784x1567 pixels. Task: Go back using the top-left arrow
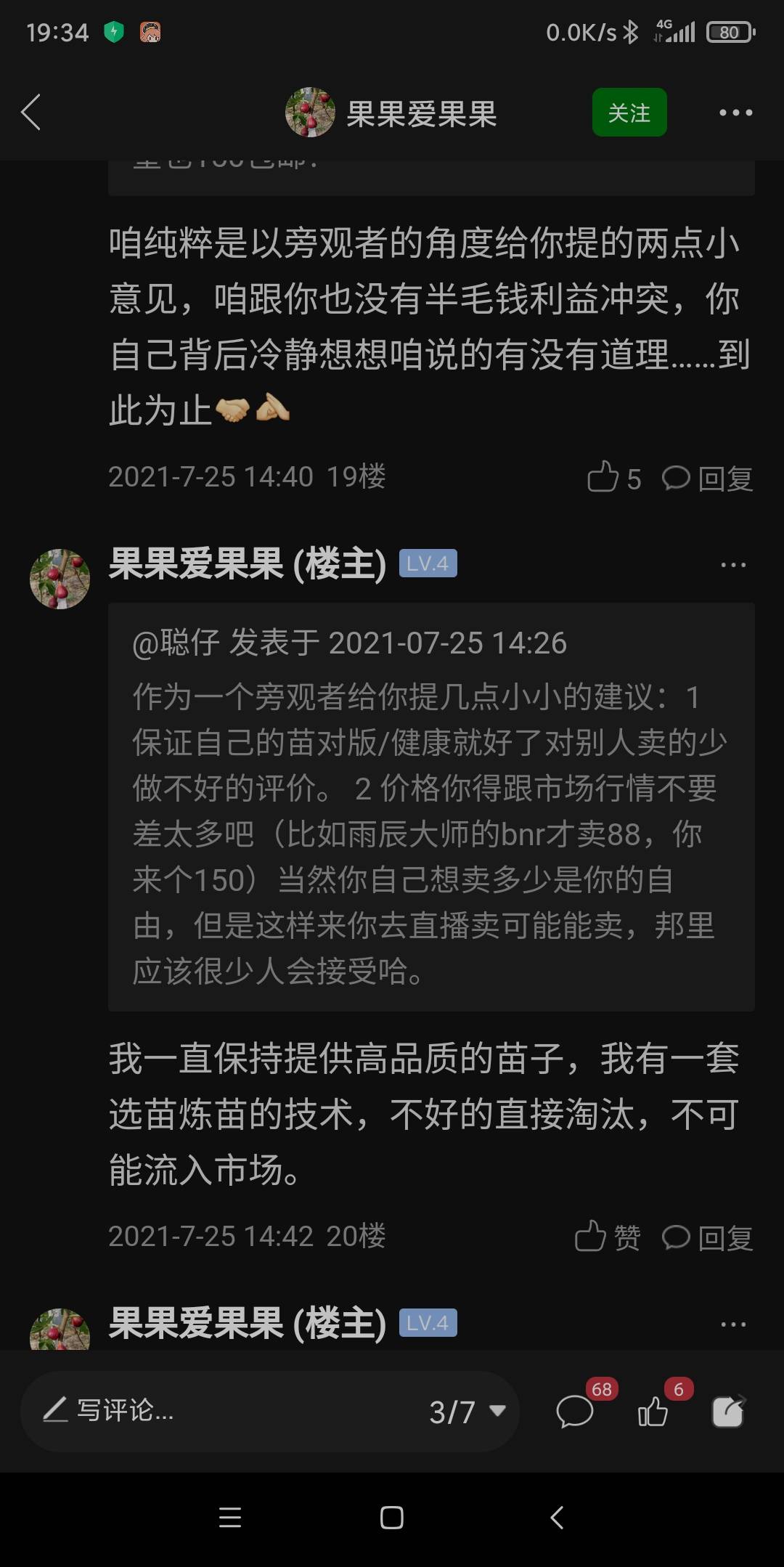coord(30,113)
